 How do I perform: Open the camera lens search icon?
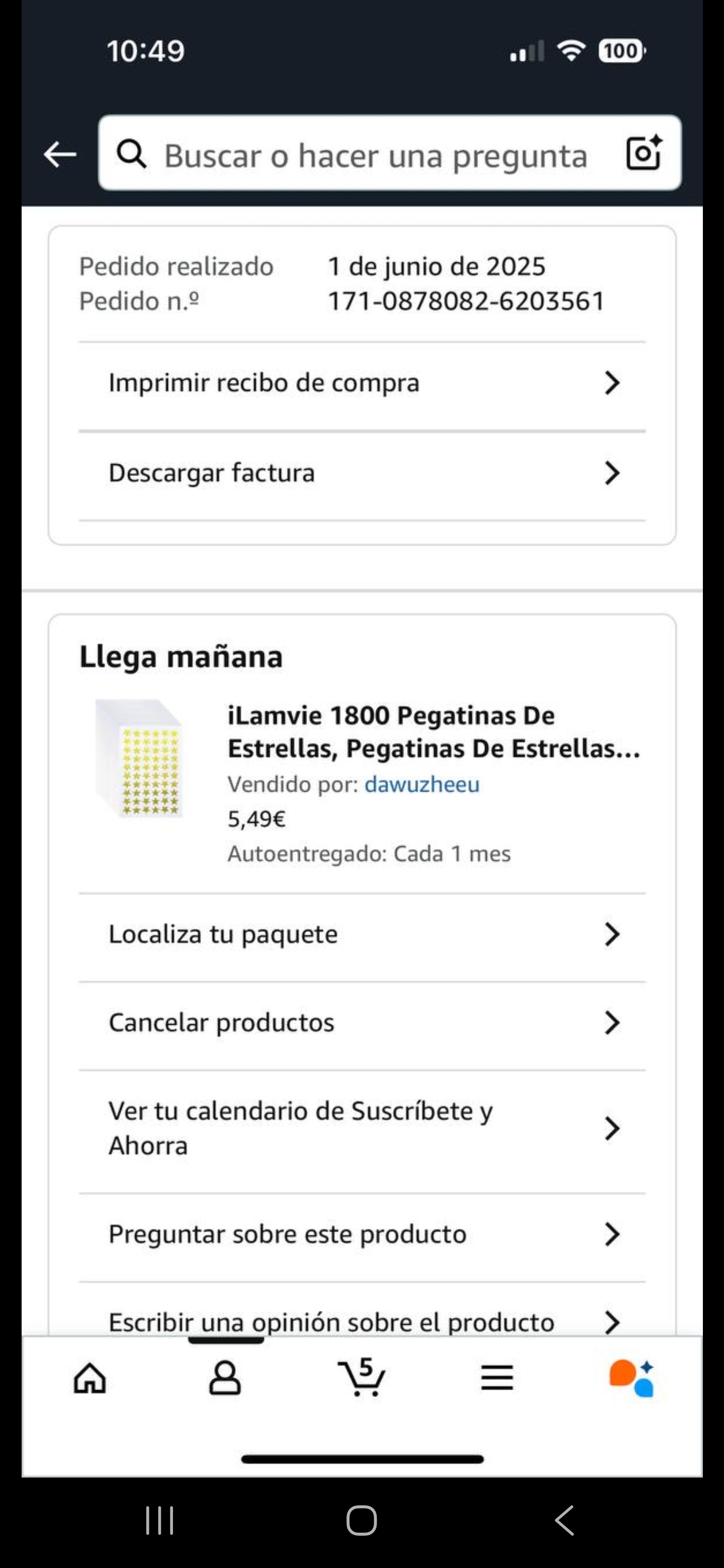point(644,153)
